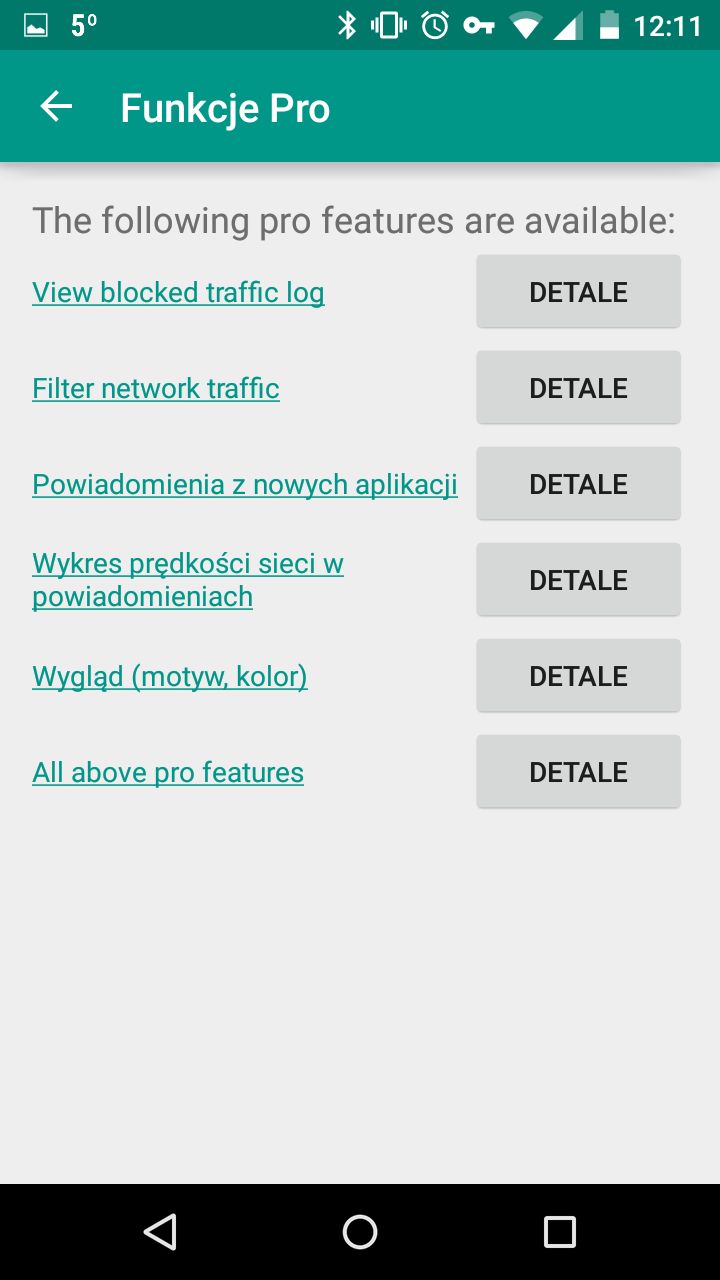Tap DETALE beside Wykres prędkości sieci
Screen dimensions: 720x1280
(x=578, y=580)
